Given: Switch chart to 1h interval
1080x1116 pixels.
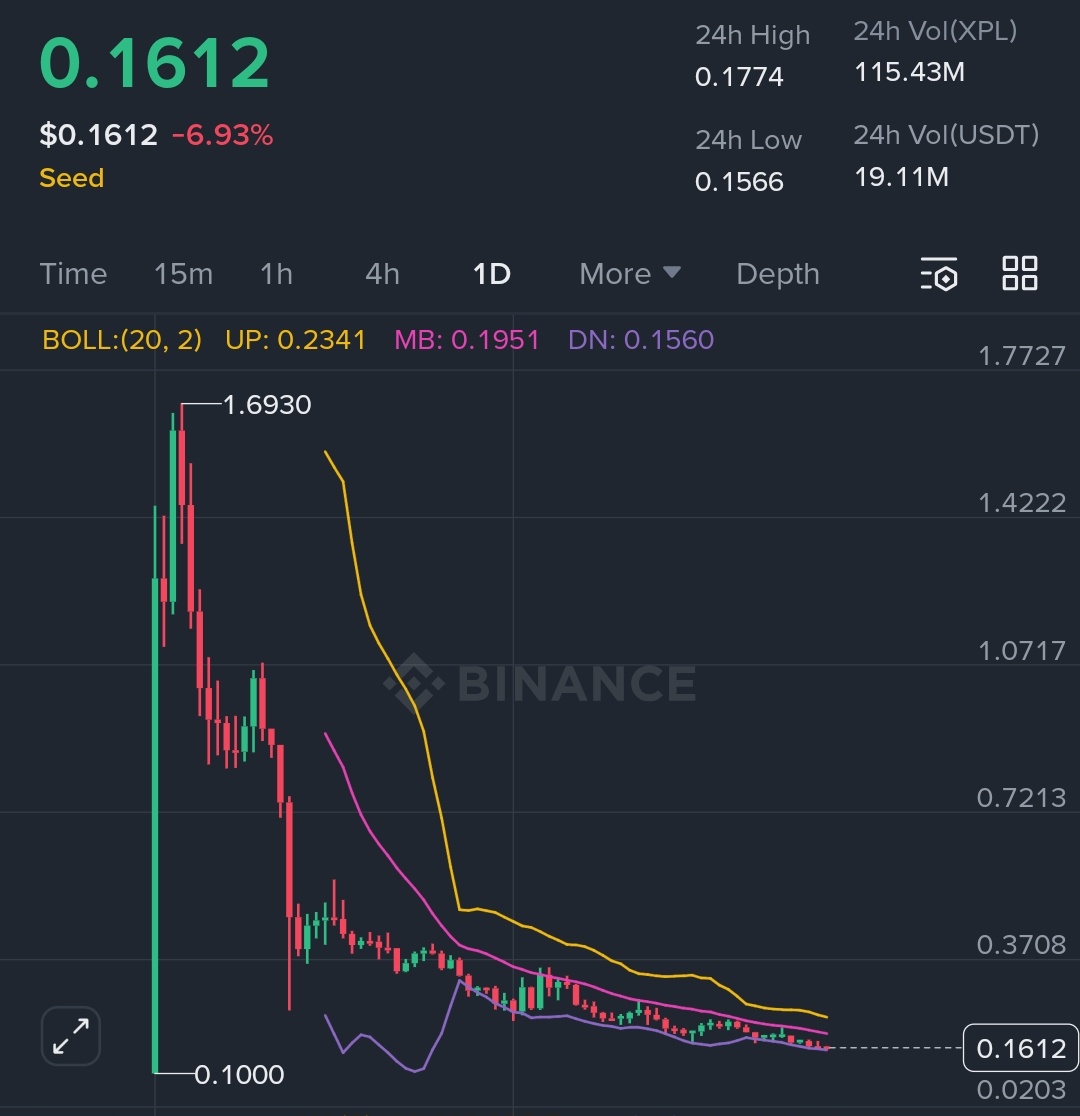Looking at the screenshot, I should [276, 274].
